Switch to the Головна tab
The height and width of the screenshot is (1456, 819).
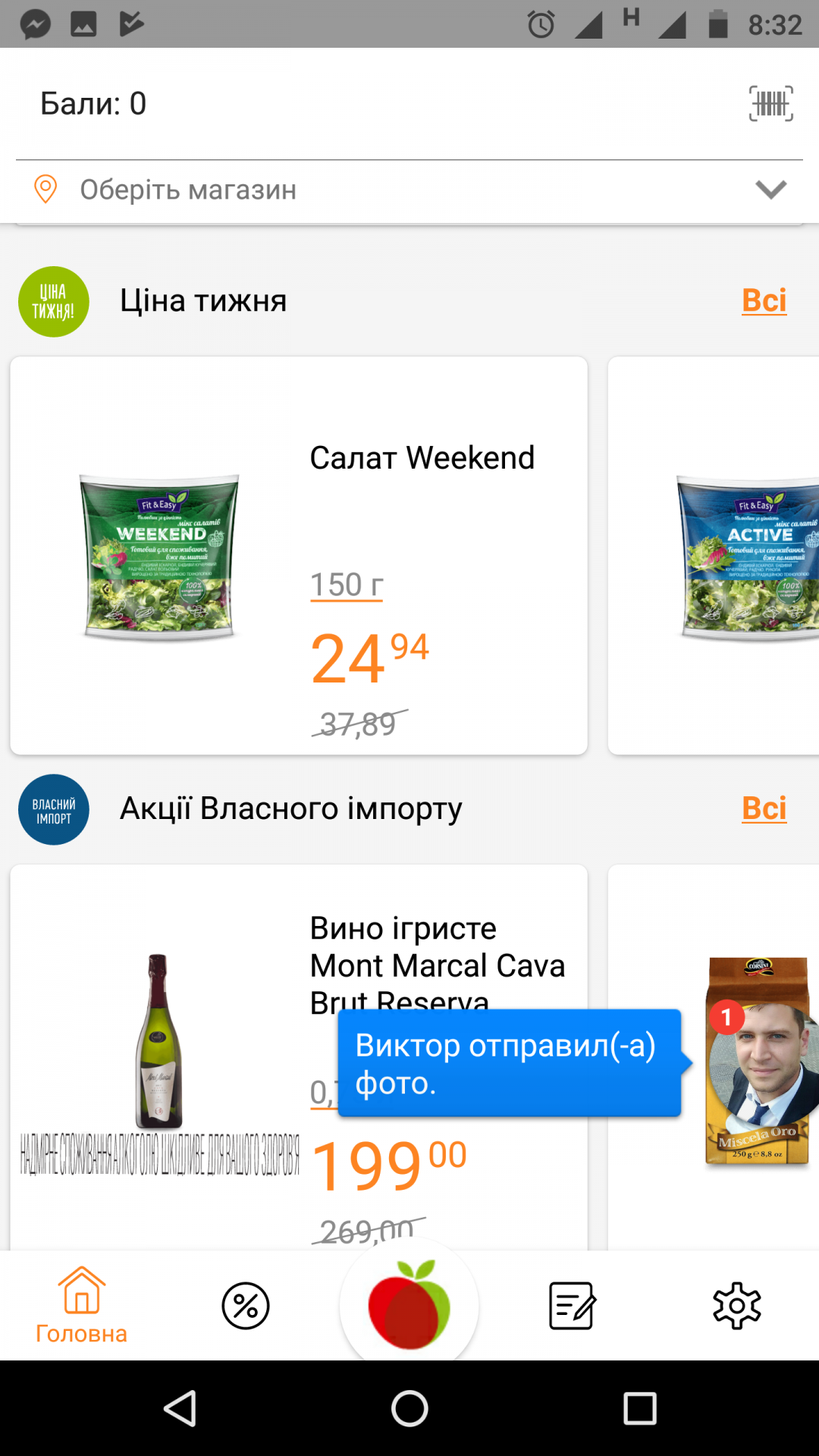[x=82, y=1306]
